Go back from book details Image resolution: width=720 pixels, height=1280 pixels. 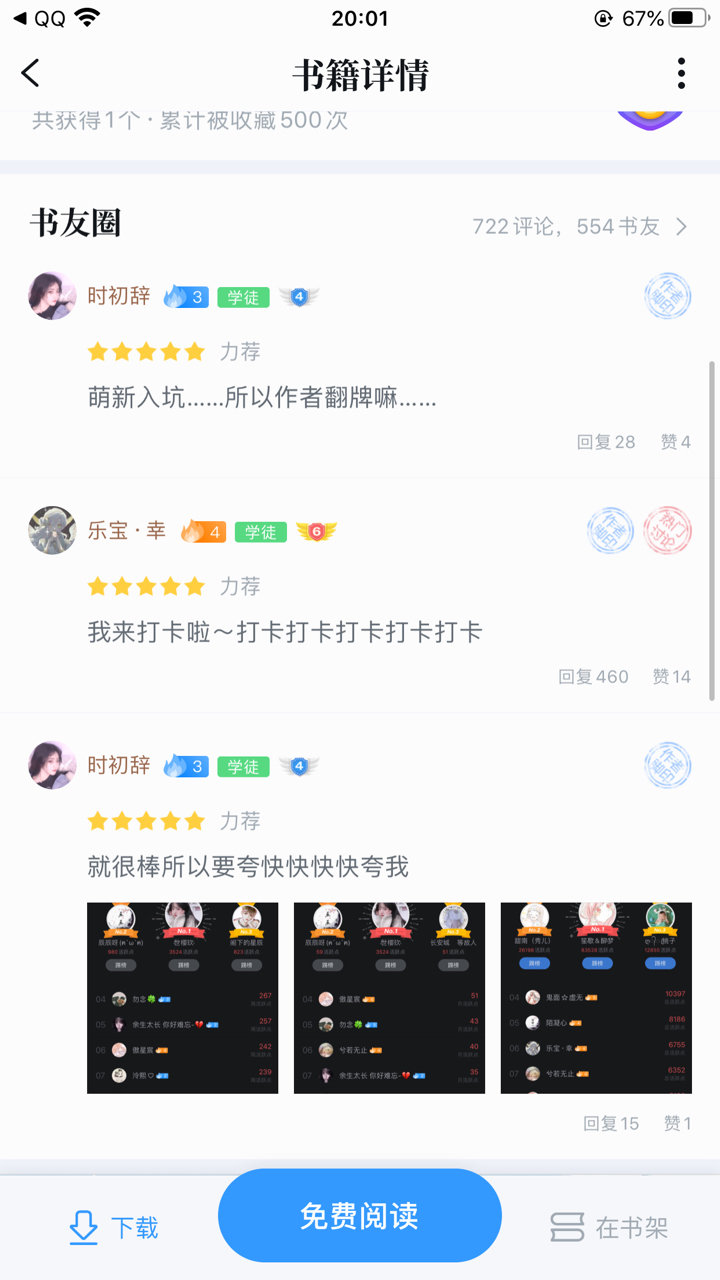[31, 73]
